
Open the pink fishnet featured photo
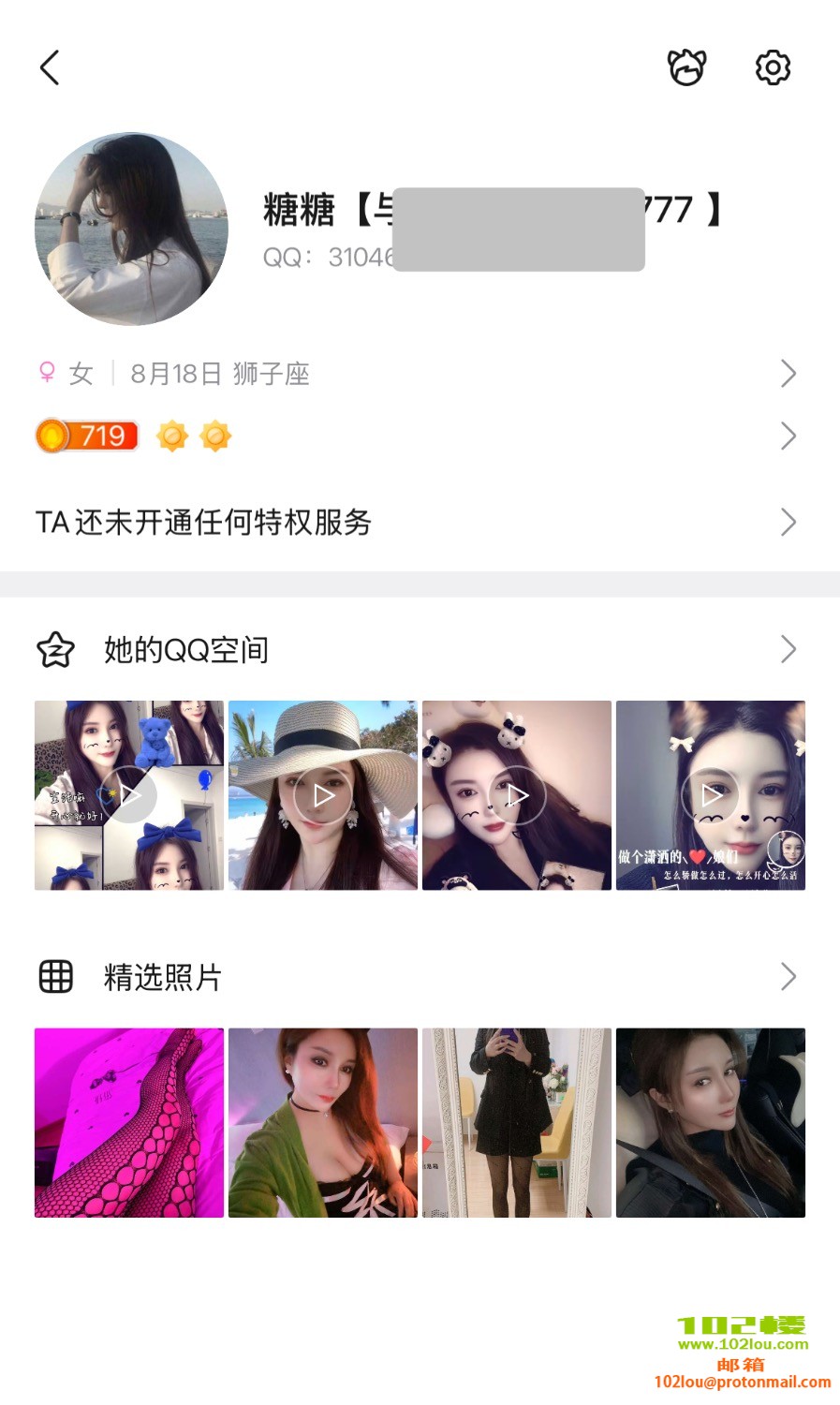[129, 1123]
